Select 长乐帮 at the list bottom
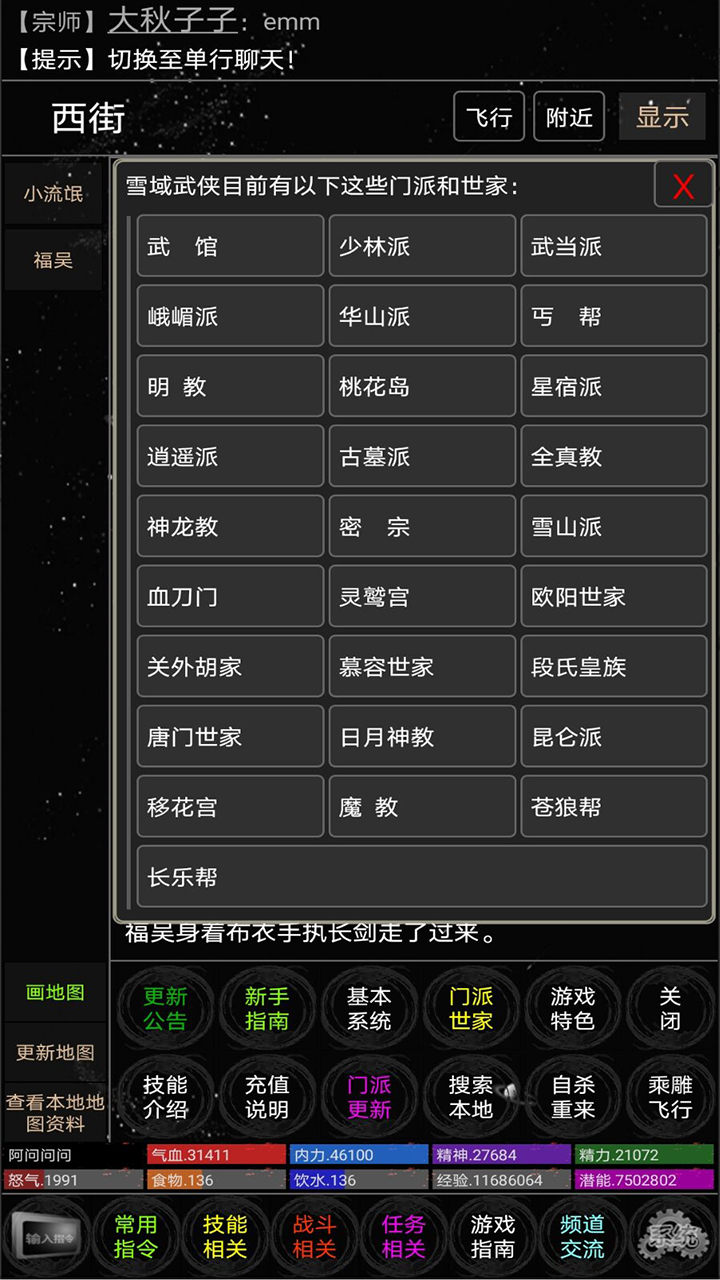 (x=421, y=876)
